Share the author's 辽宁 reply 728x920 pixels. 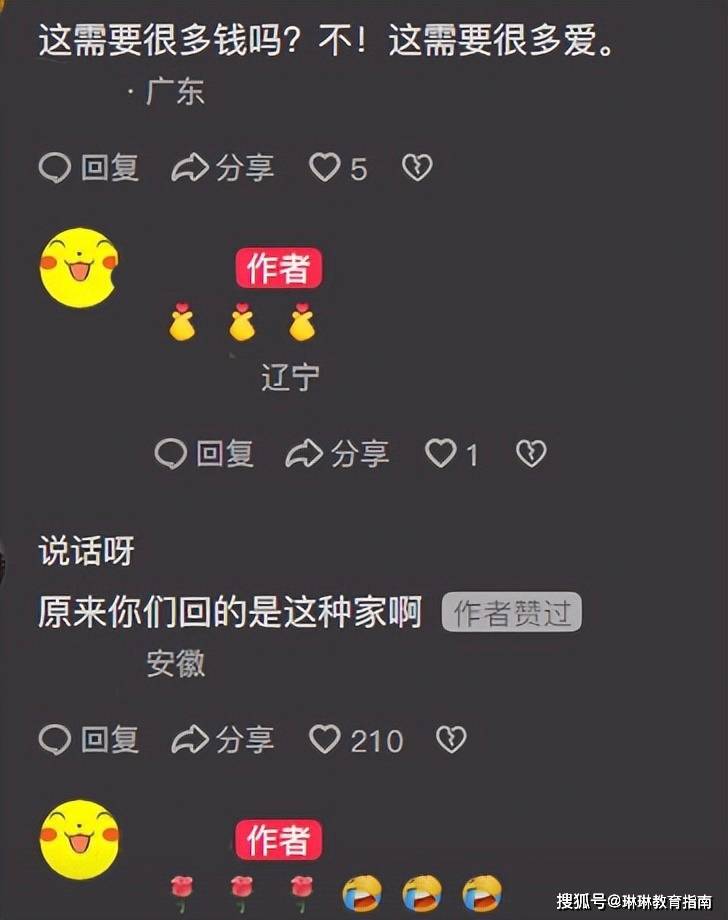point(337,454)
